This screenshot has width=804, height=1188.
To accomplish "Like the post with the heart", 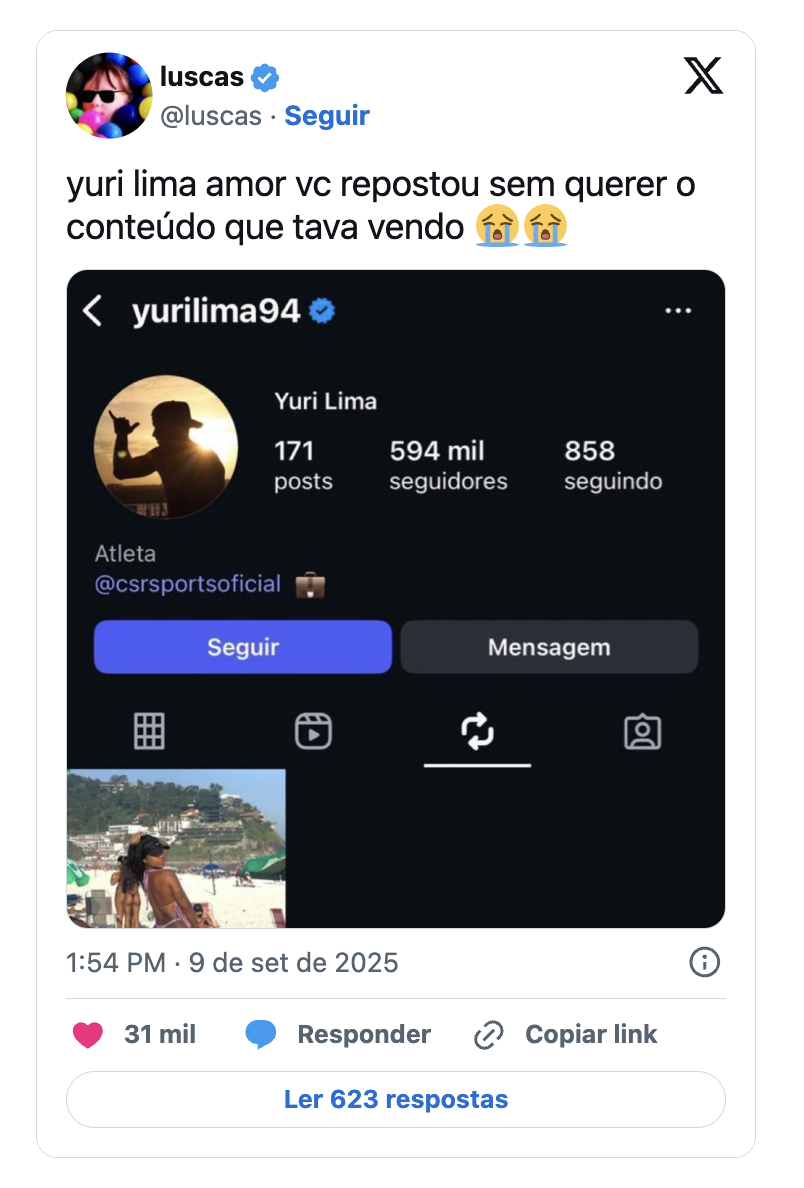I will (89, 1034).
